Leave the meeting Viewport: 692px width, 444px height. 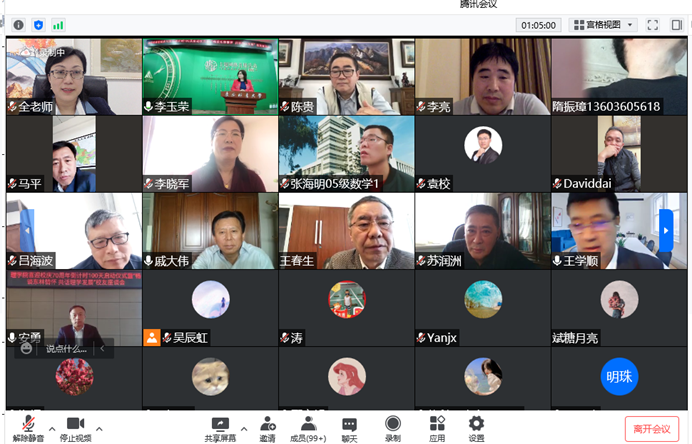[x=651, y=428]
